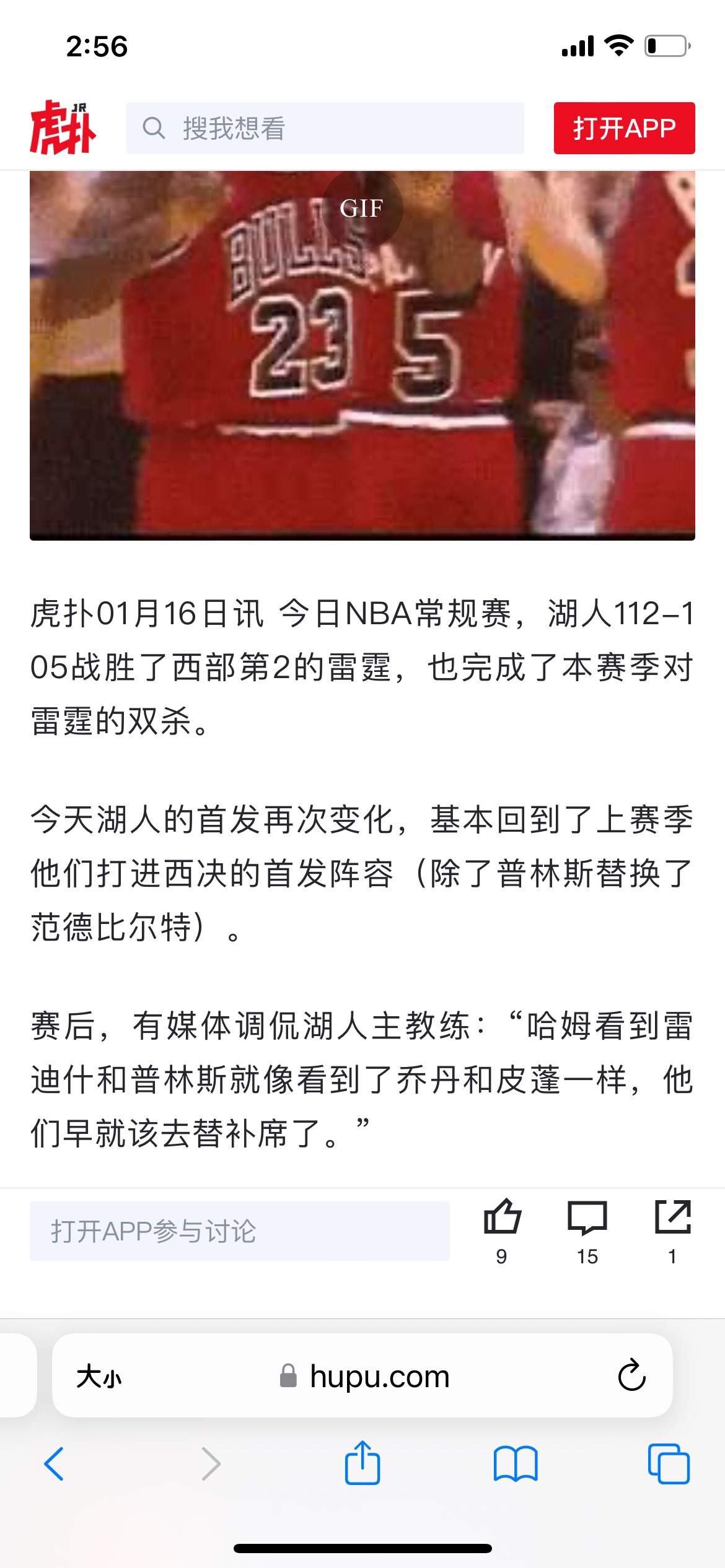Open the Hupu logo home link
The image size is (725, 1568).
click(x=63, y=128)
